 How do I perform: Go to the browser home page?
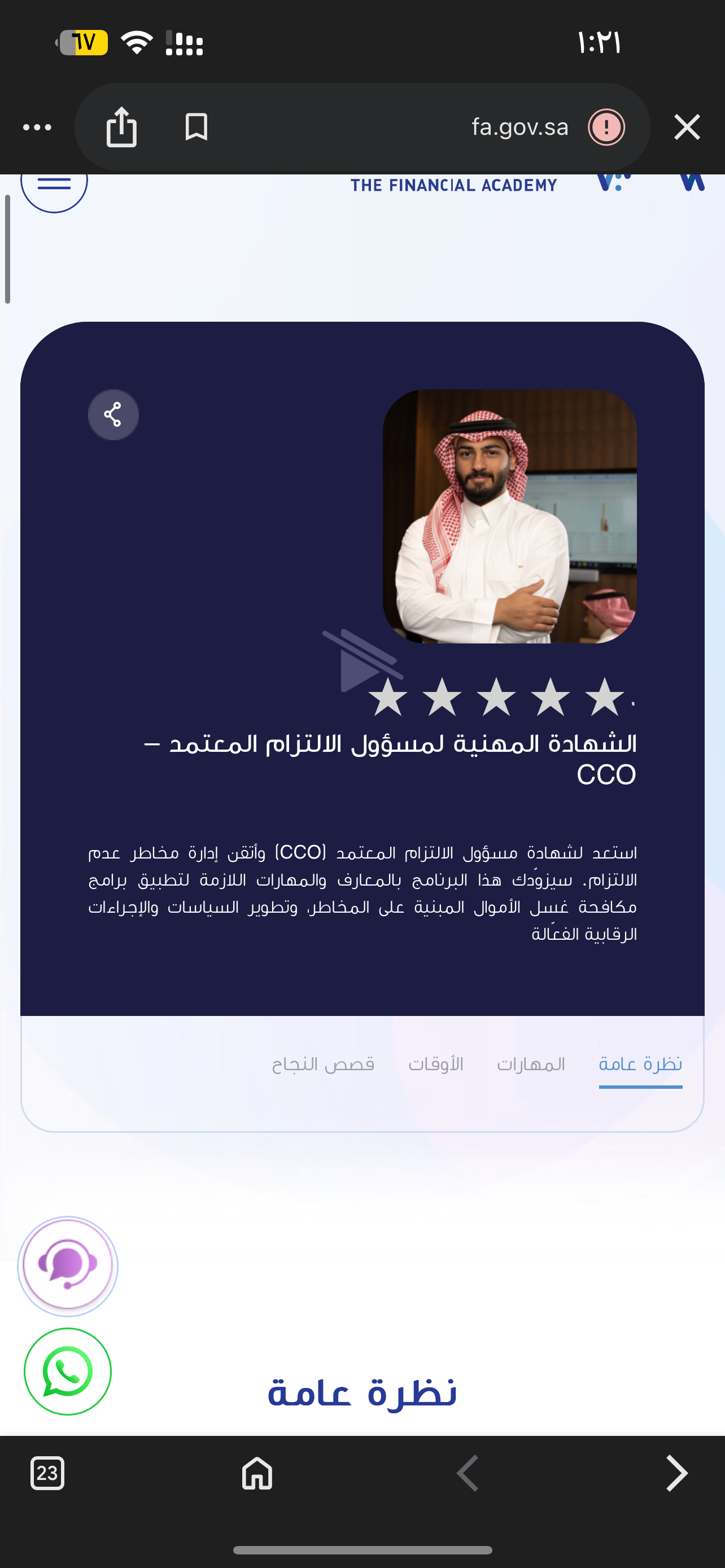[257, 1473]
